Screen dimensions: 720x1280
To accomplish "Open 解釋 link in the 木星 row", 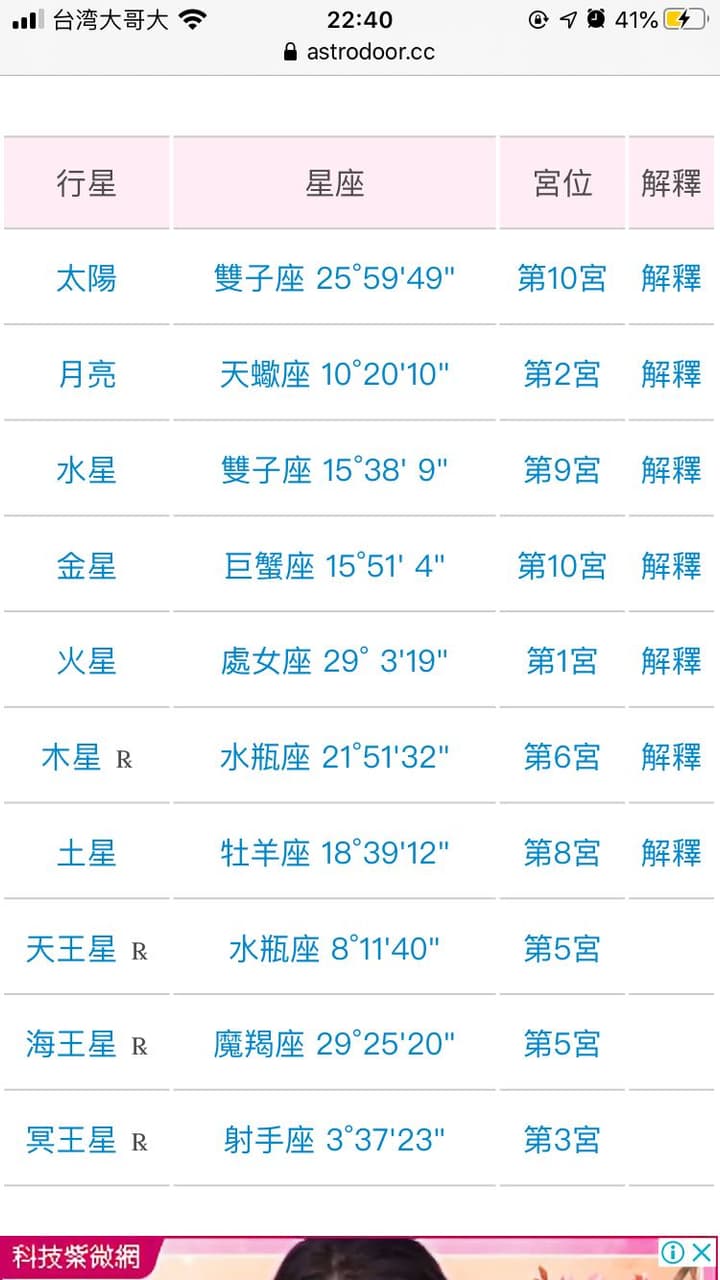I will tap(671, 757).
